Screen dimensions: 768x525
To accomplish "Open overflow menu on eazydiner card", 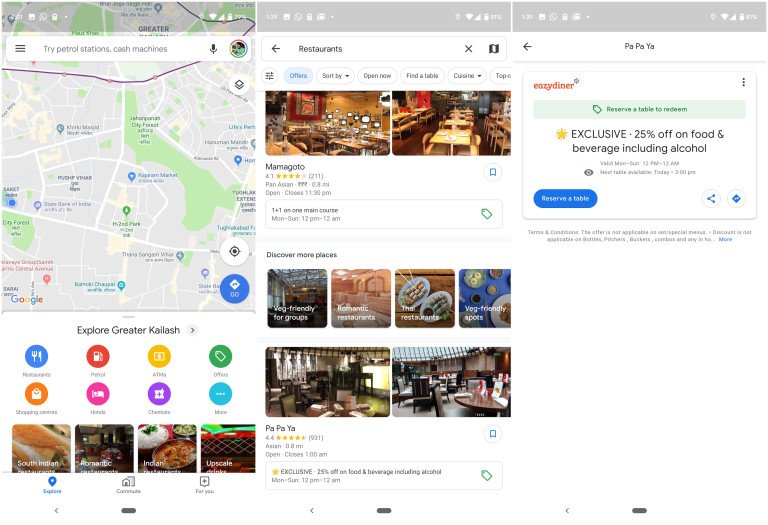I will click(x=743, y=82).
